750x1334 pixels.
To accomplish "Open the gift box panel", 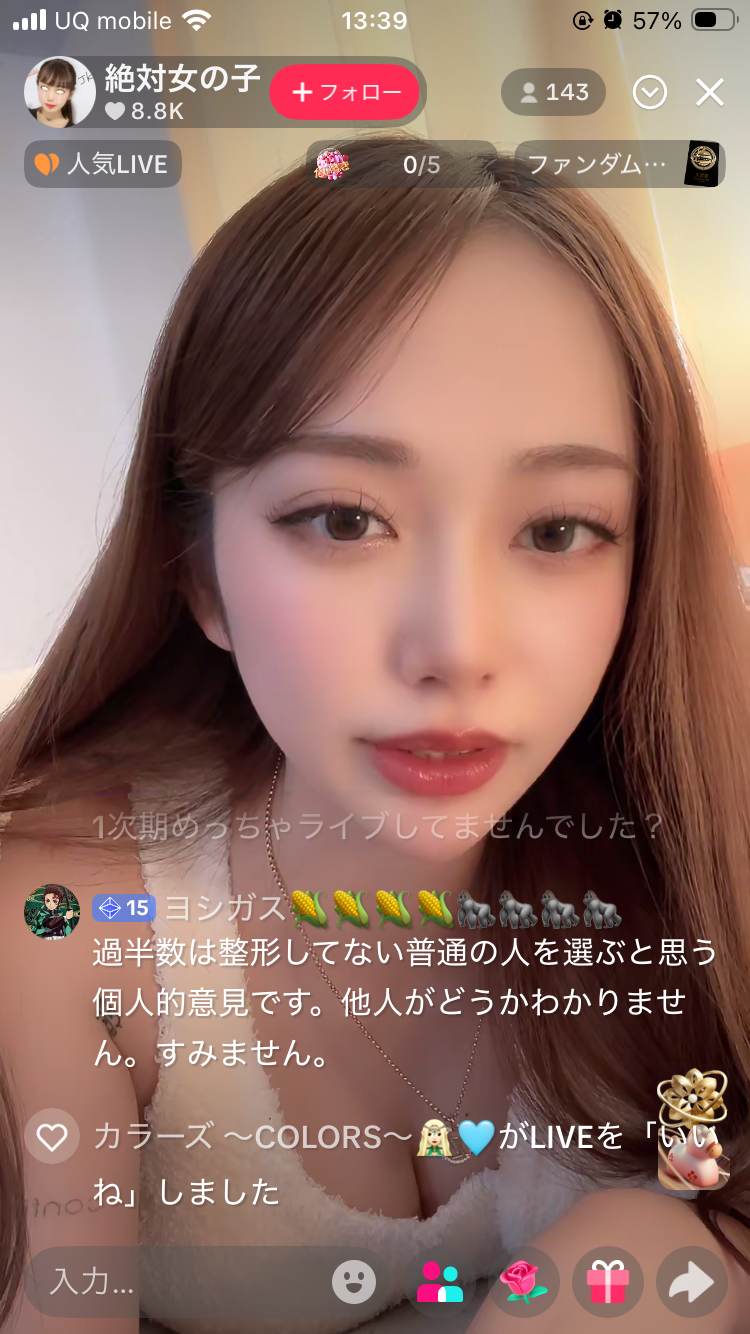I will (607, 1281).
